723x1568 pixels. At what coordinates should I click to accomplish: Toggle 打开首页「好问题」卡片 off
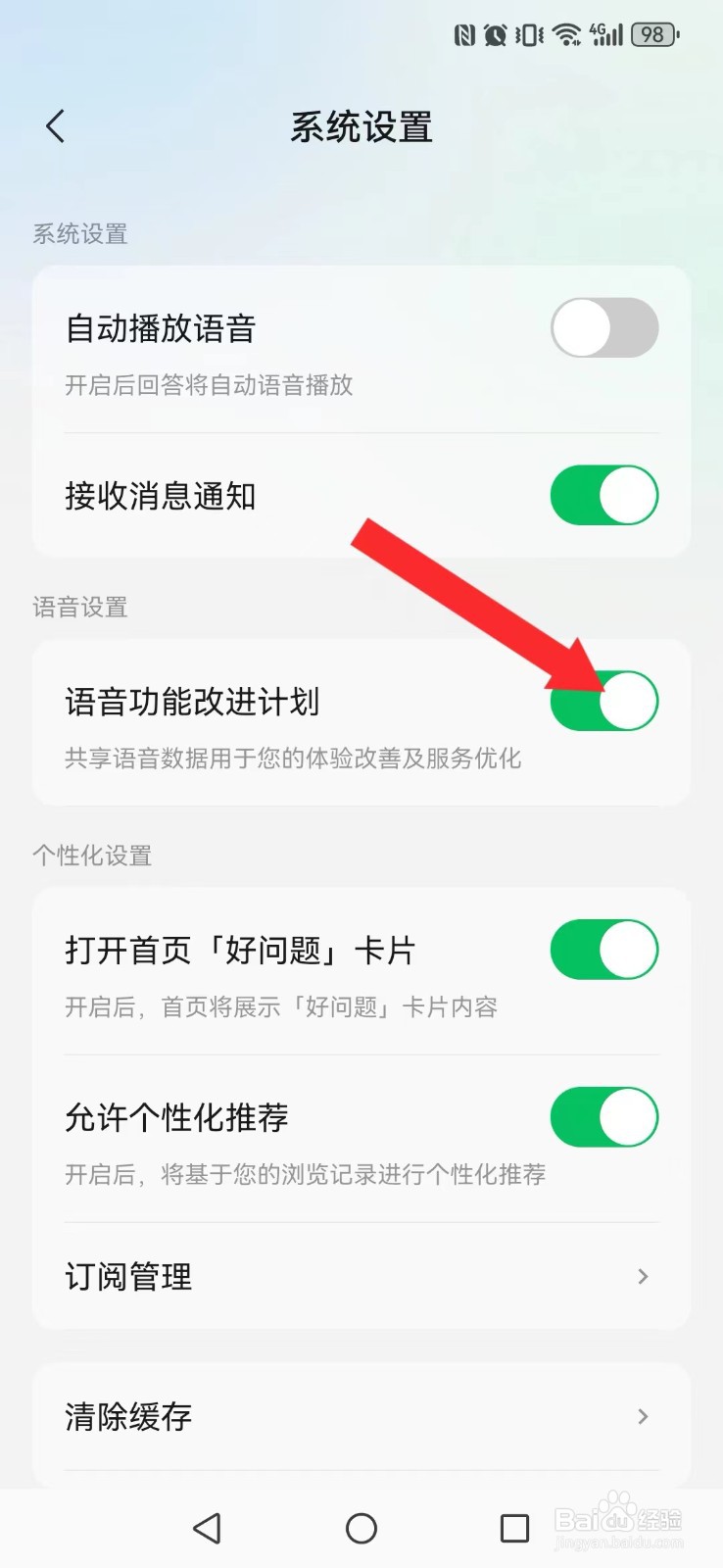[603, 949]
